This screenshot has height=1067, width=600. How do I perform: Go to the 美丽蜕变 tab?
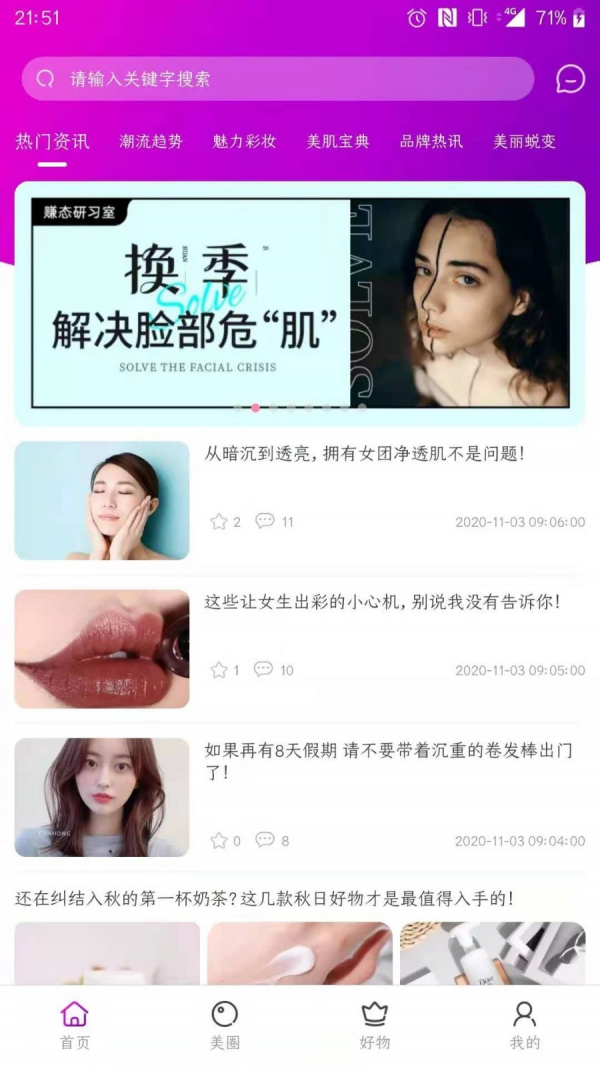[524, 142]
